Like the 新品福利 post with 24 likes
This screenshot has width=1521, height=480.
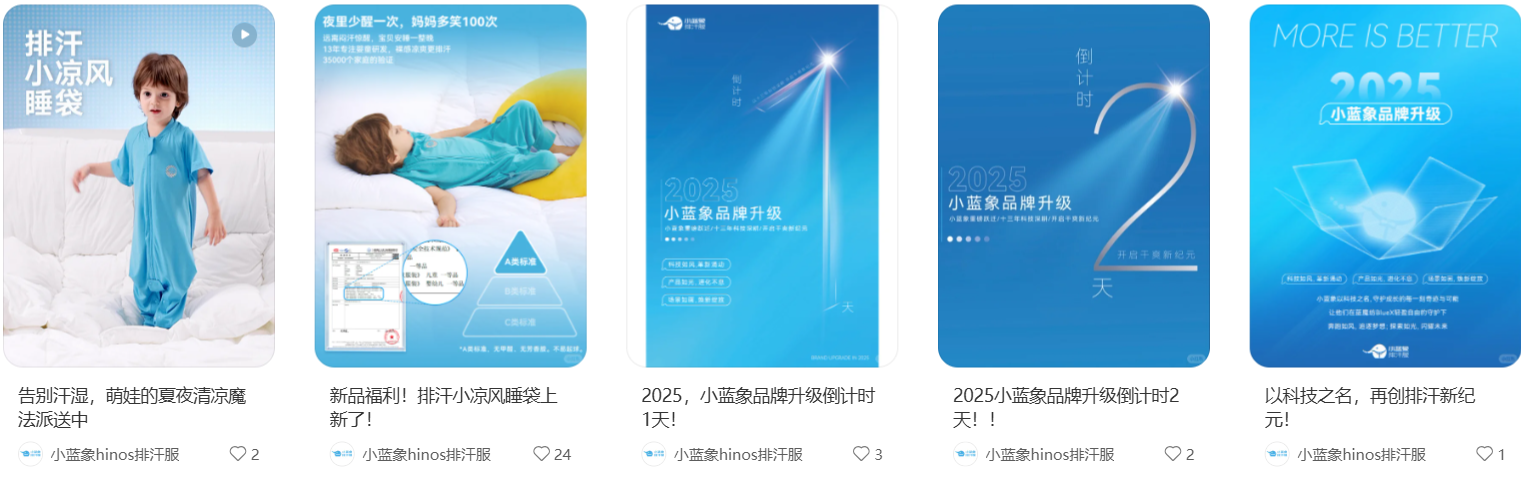(541, 454)
